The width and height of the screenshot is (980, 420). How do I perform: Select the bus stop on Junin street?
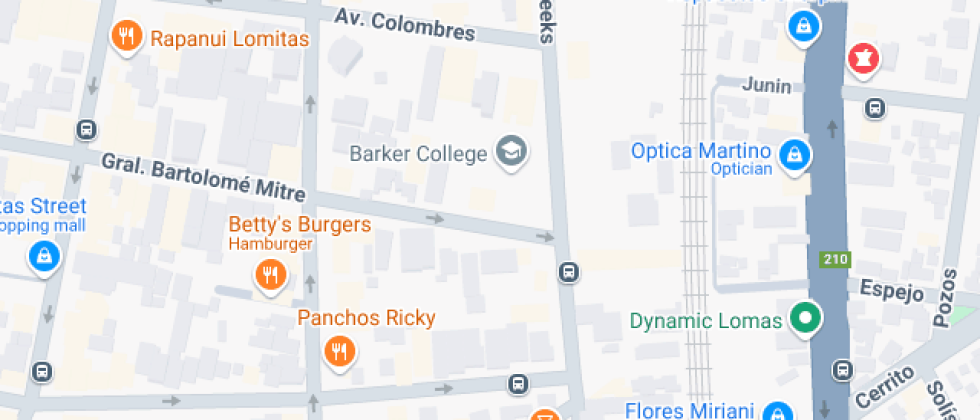pyautogui.click(x=874, y=107)
